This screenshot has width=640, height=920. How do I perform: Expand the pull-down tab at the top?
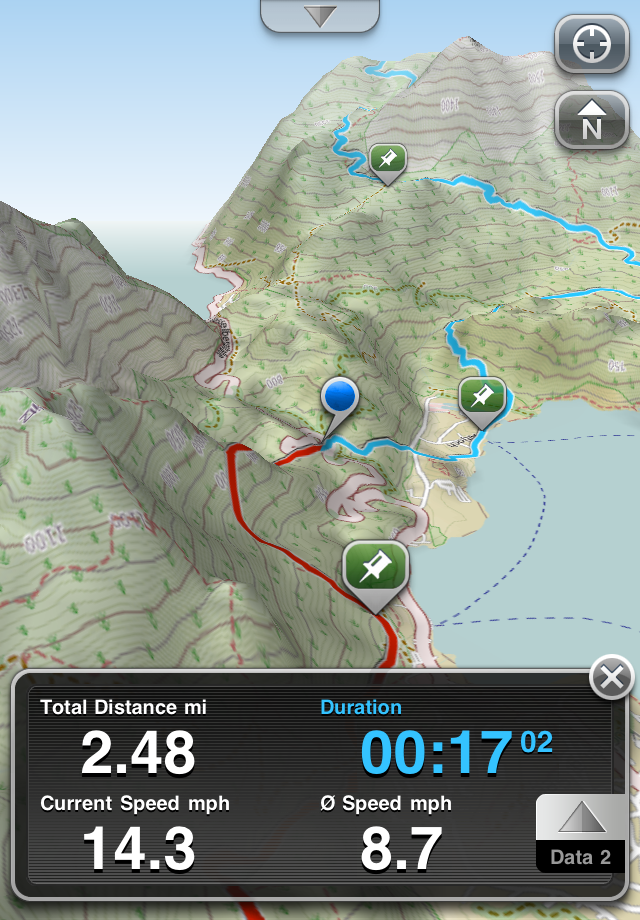(320, 16)
